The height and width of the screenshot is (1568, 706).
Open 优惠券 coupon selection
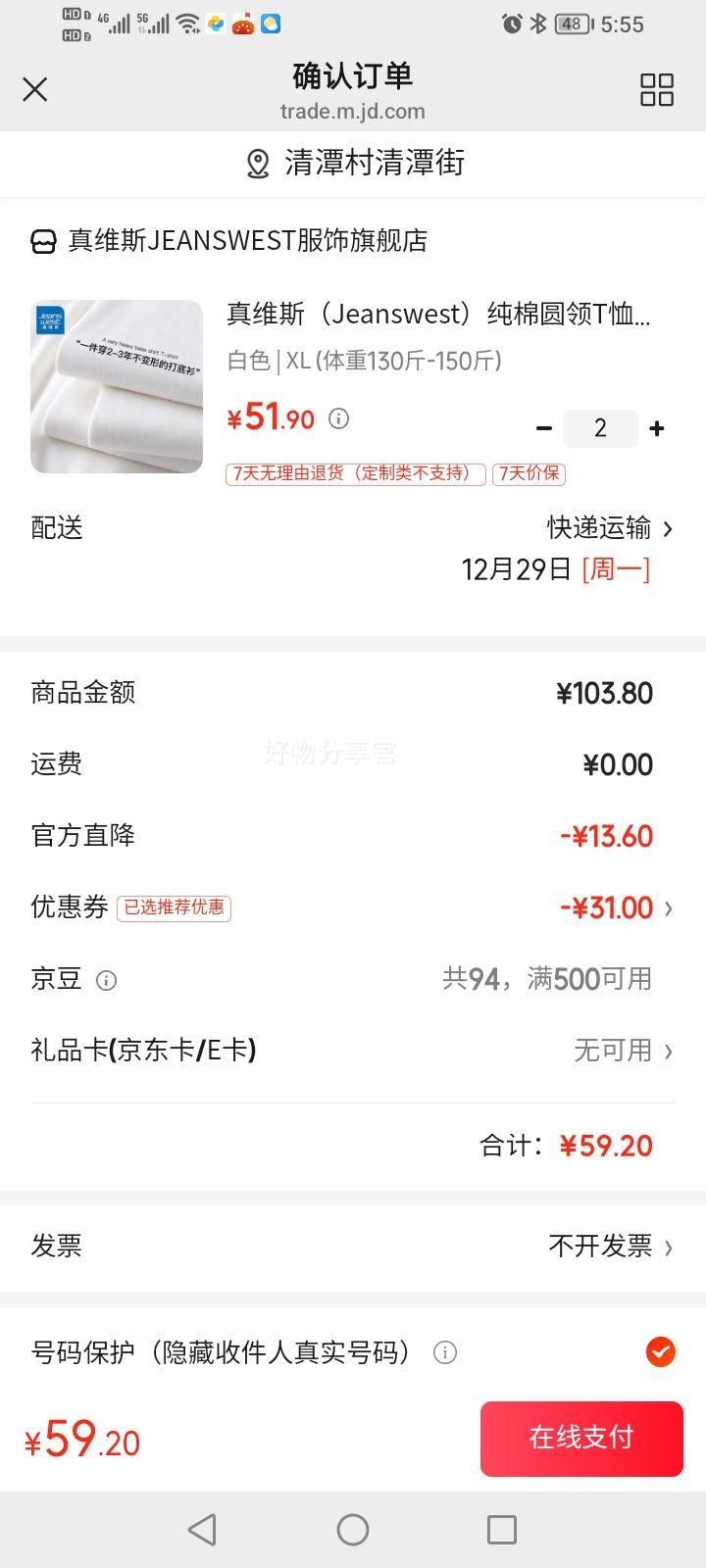pos(616,907)
